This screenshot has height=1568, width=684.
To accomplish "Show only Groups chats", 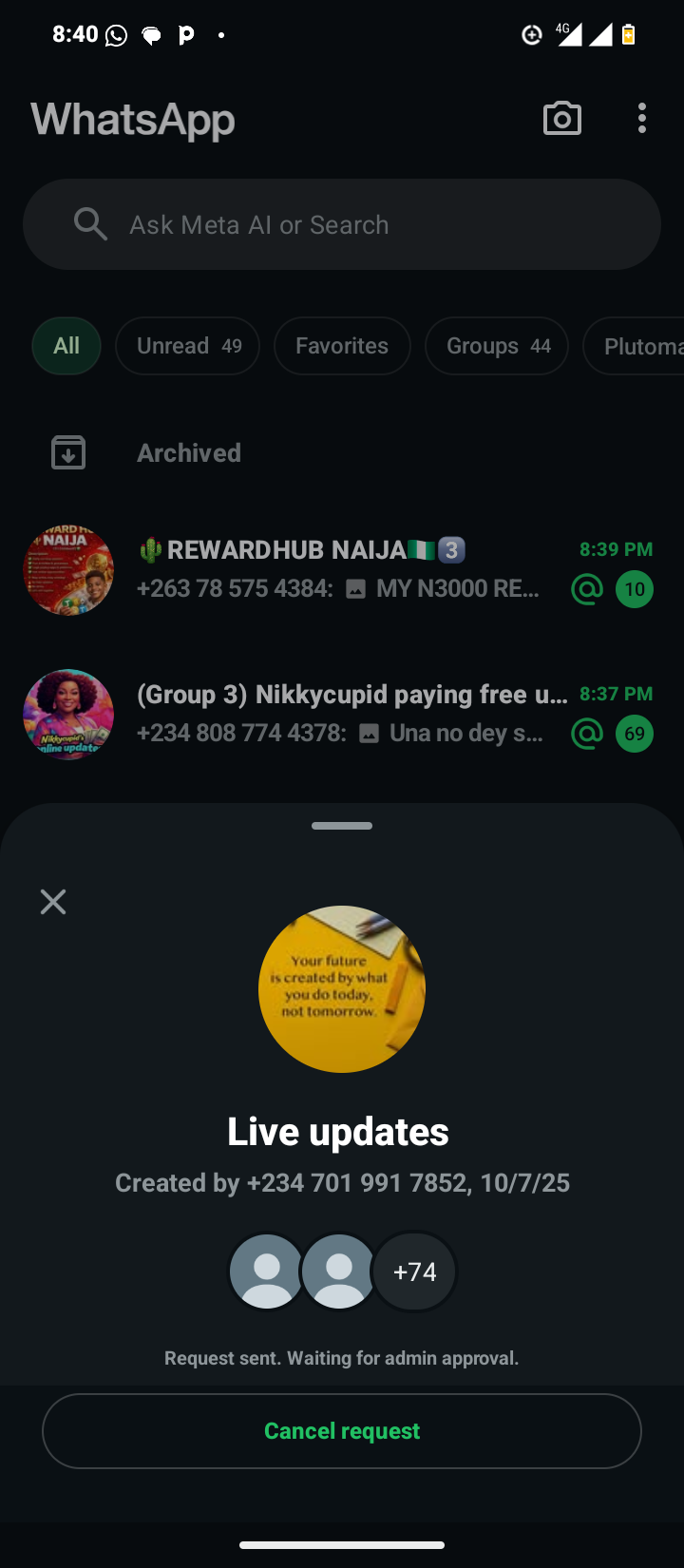I will coord(497,346).
